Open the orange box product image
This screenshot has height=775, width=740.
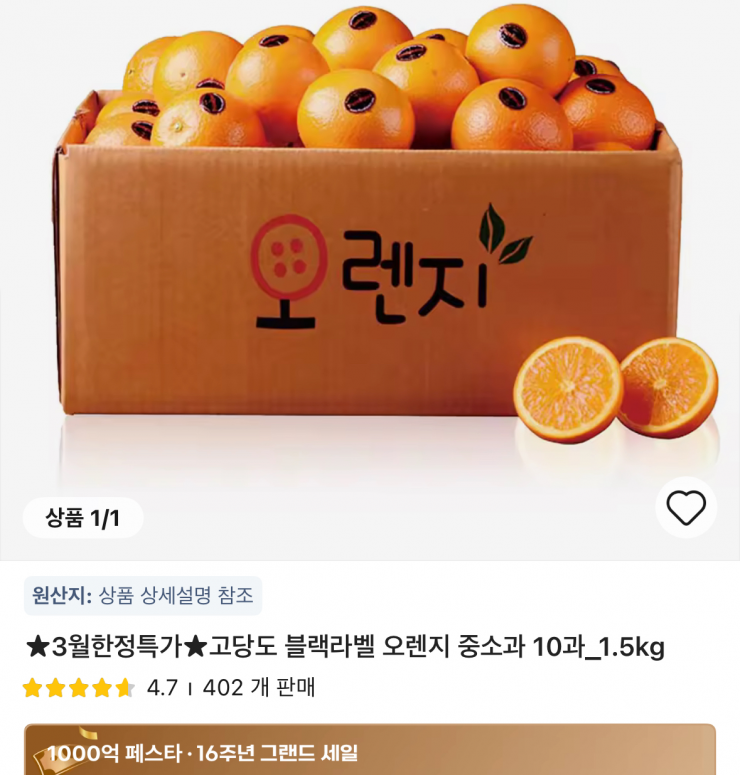click(x=369, y=250)
